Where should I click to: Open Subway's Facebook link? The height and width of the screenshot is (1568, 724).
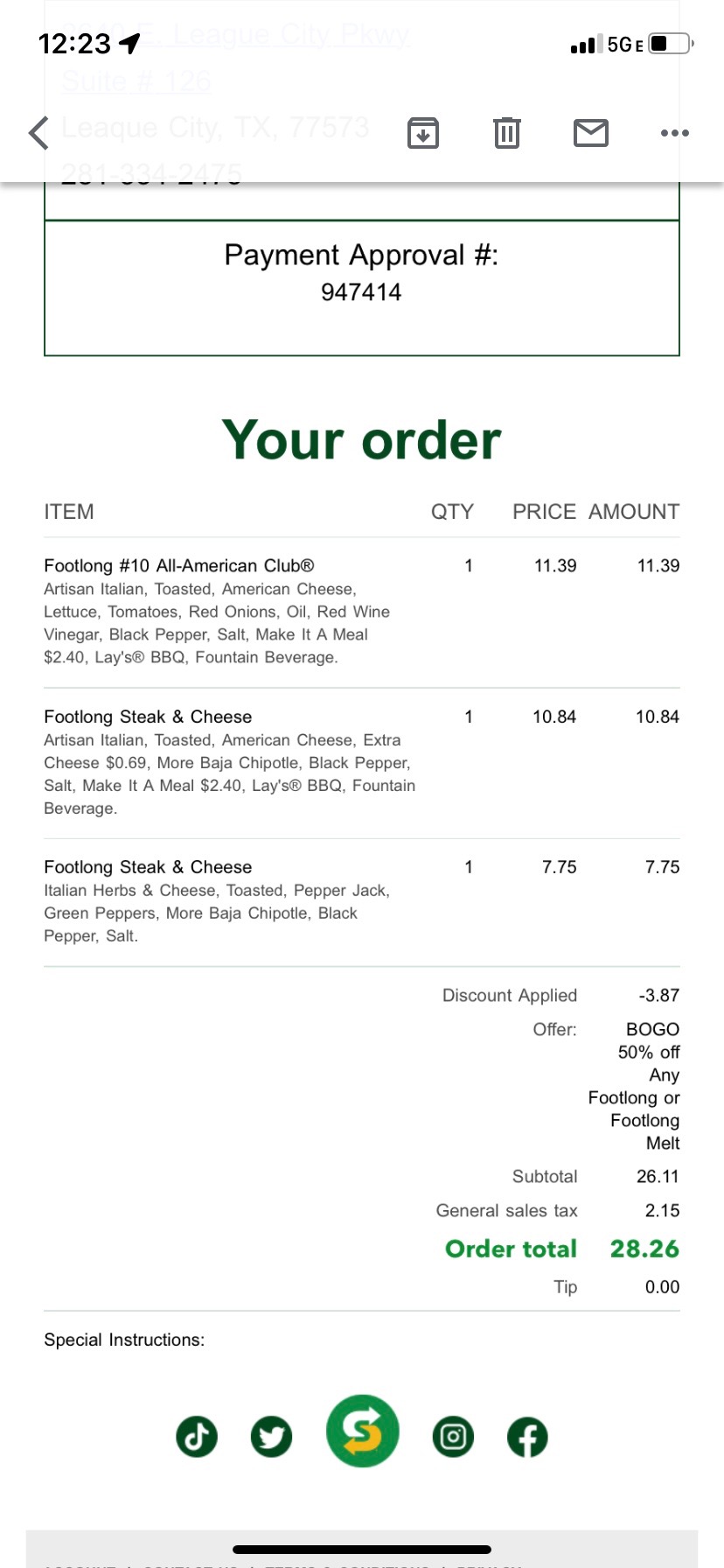pos(527,1436)
